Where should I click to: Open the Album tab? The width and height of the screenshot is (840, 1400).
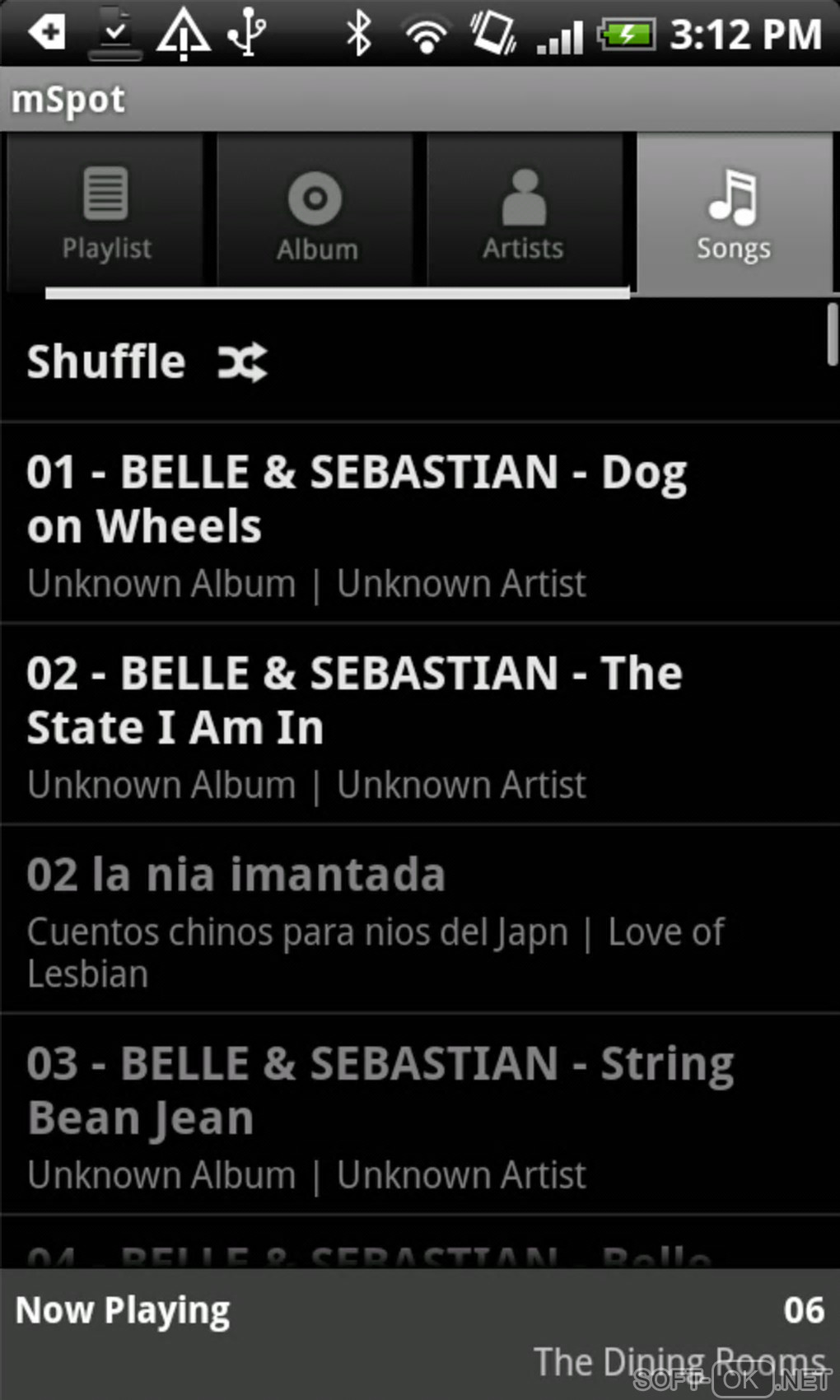(316, 212)
